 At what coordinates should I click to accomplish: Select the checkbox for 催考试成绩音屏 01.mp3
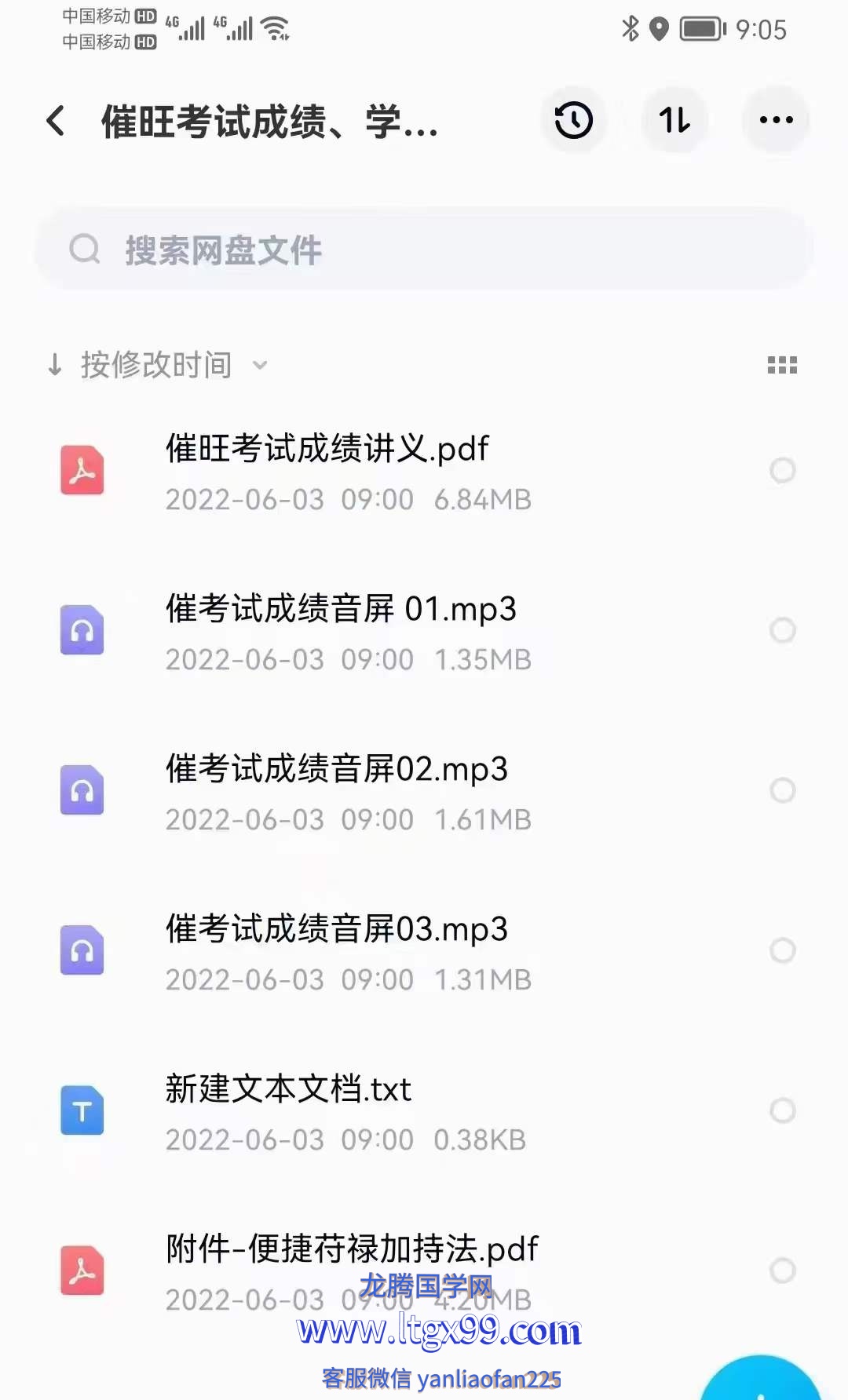[782, 630]
